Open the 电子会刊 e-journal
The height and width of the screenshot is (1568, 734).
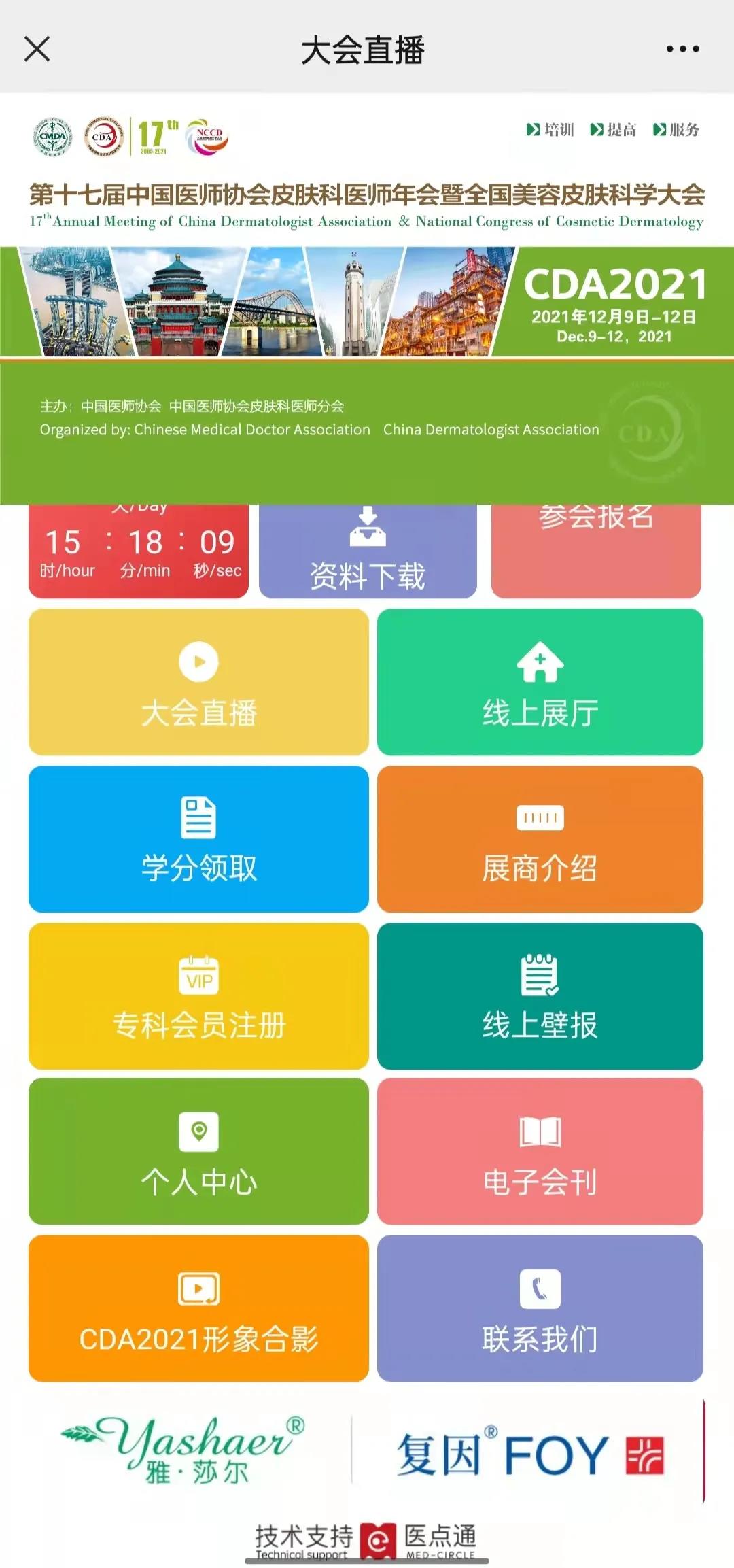point(540,1151)
